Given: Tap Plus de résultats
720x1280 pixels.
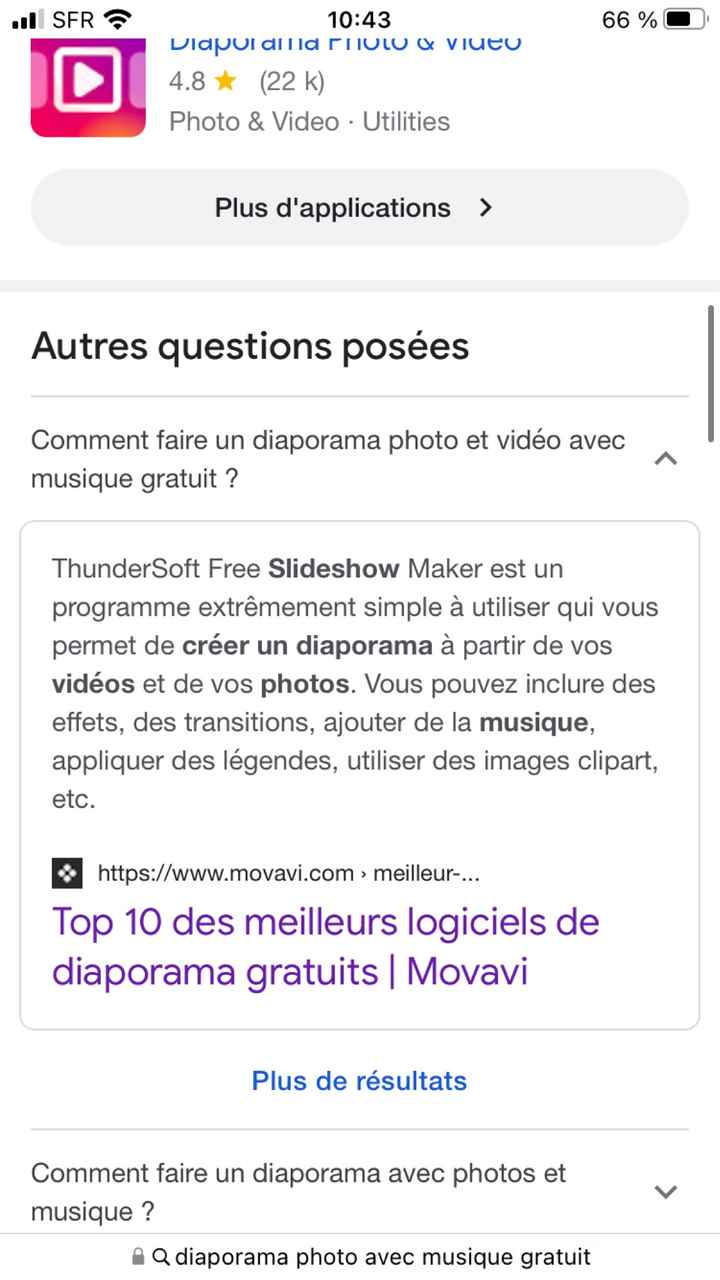Looking at the screenshot, I should pos(359,1081).
